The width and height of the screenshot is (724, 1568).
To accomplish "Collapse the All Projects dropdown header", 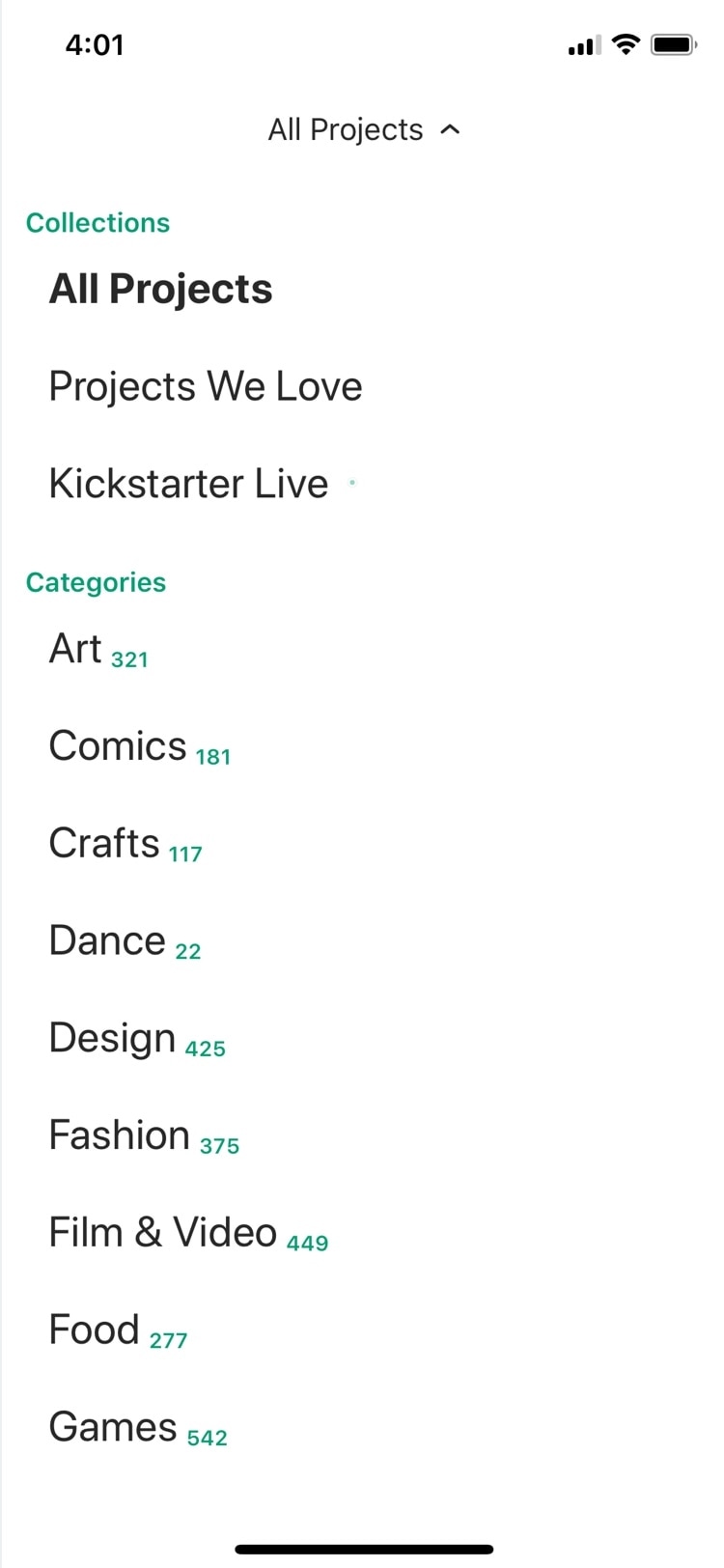I will point(364,129).
